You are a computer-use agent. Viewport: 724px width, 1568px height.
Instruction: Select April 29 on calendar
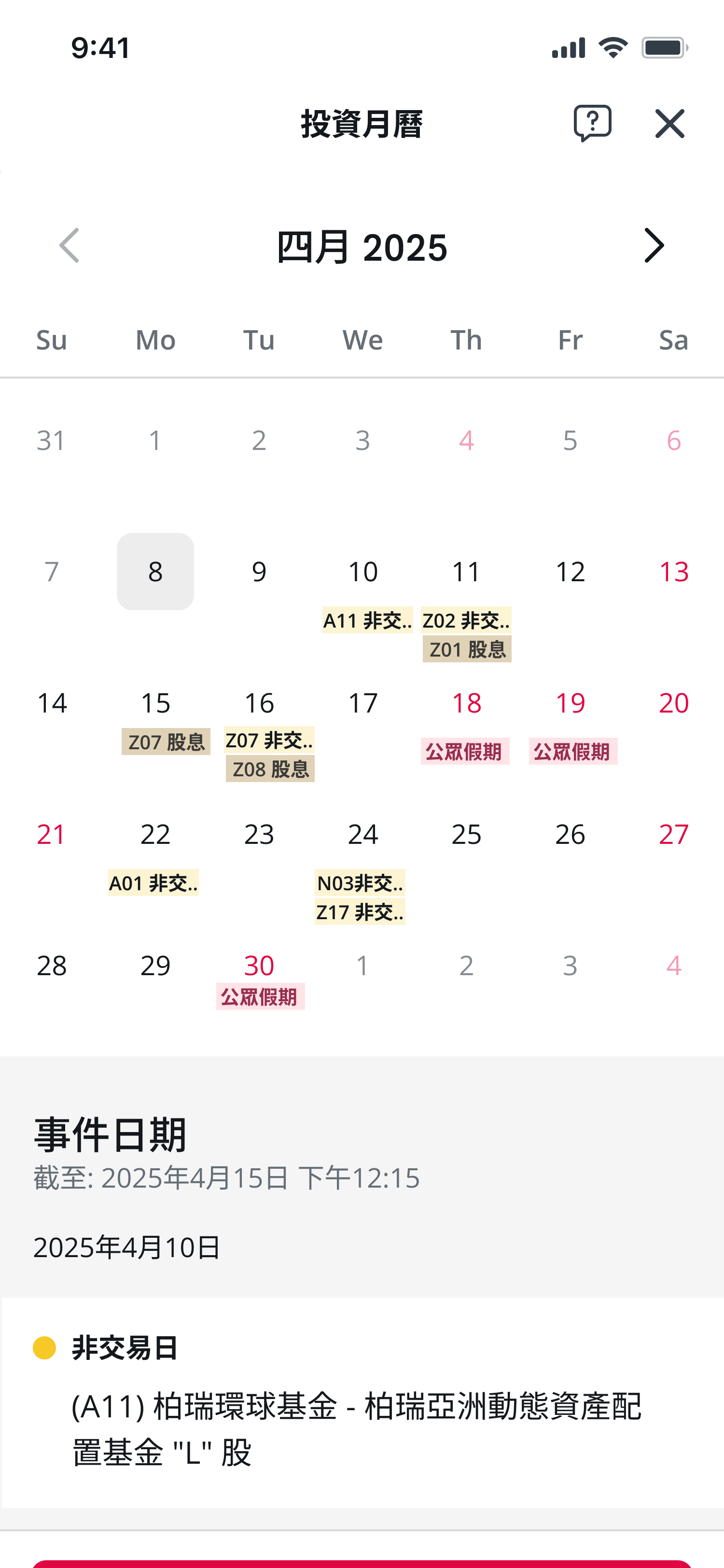click(x=156, y=966)
